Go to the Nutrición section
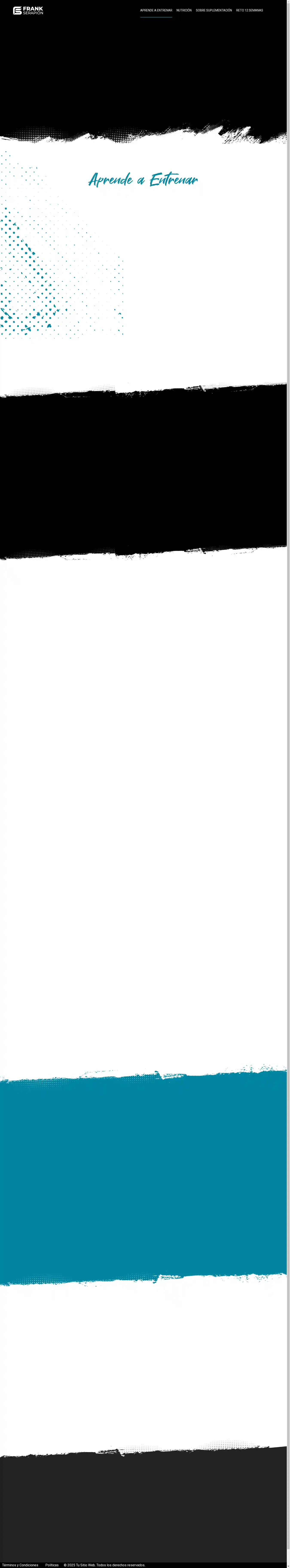Screen dimensions: 290x1568 point(184,10)
